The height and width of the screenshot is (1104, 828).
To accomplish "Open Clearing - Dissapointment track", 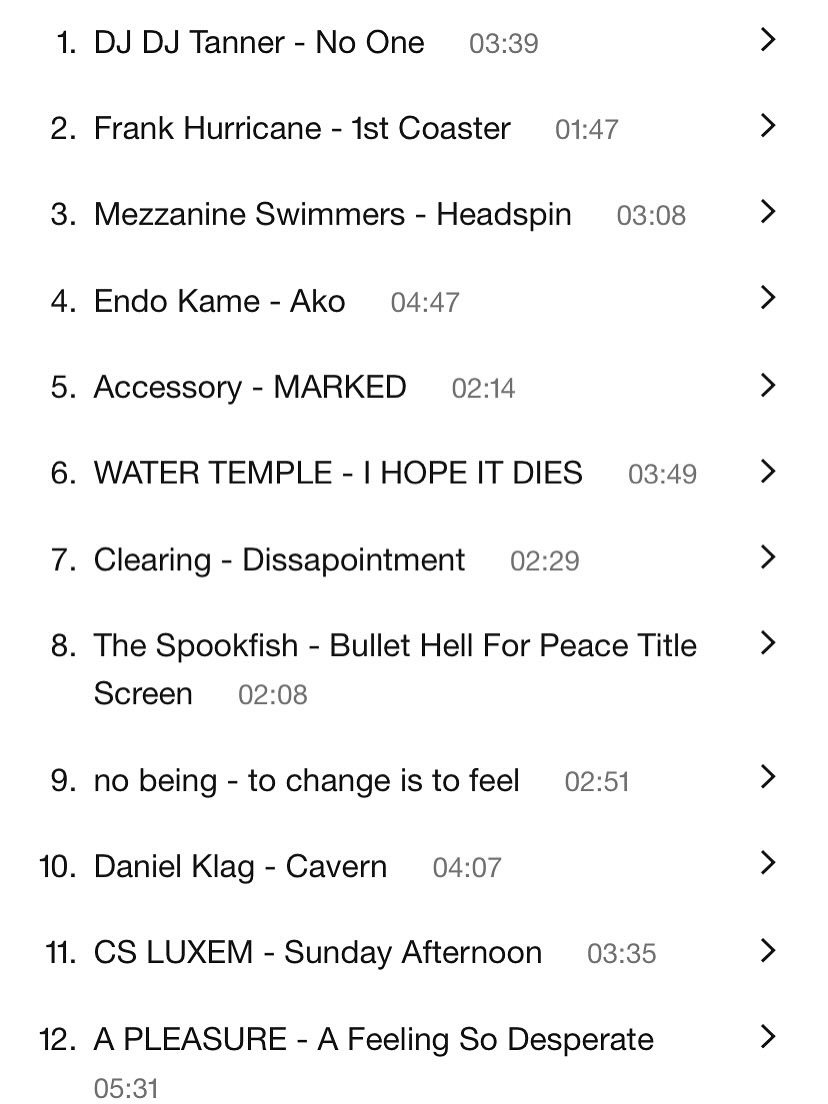I will (x=279, y=559).
